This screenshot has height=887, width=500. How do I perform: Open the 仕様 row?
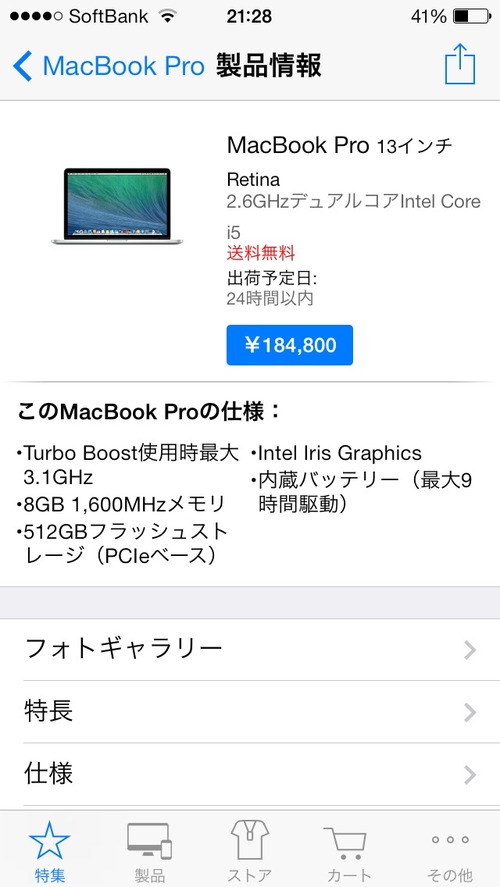(x=250, y=774)
